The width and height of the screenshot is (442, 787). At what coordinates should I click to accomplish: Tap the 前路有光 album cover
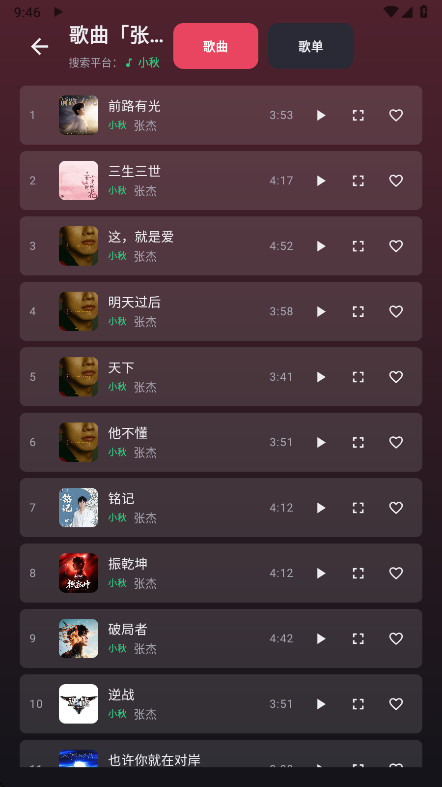79,115
